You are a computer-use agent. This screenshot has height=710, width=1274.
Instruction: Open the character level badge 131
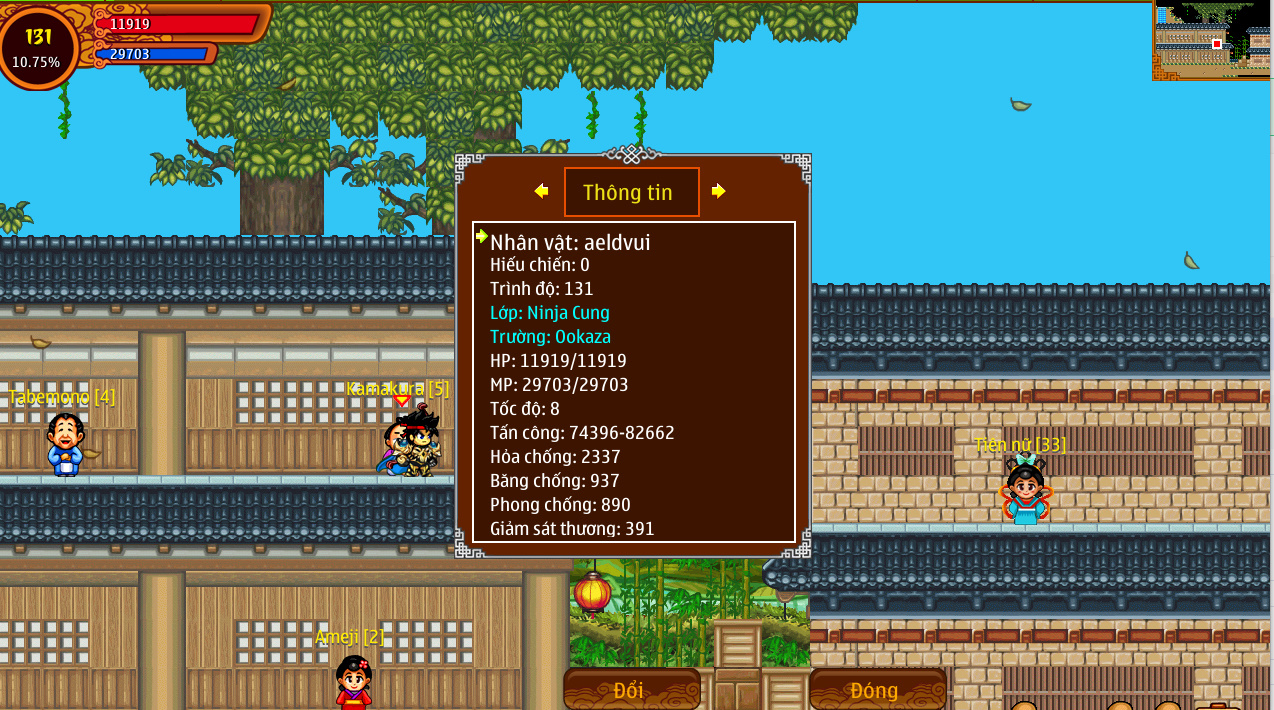tap(38, 47)
